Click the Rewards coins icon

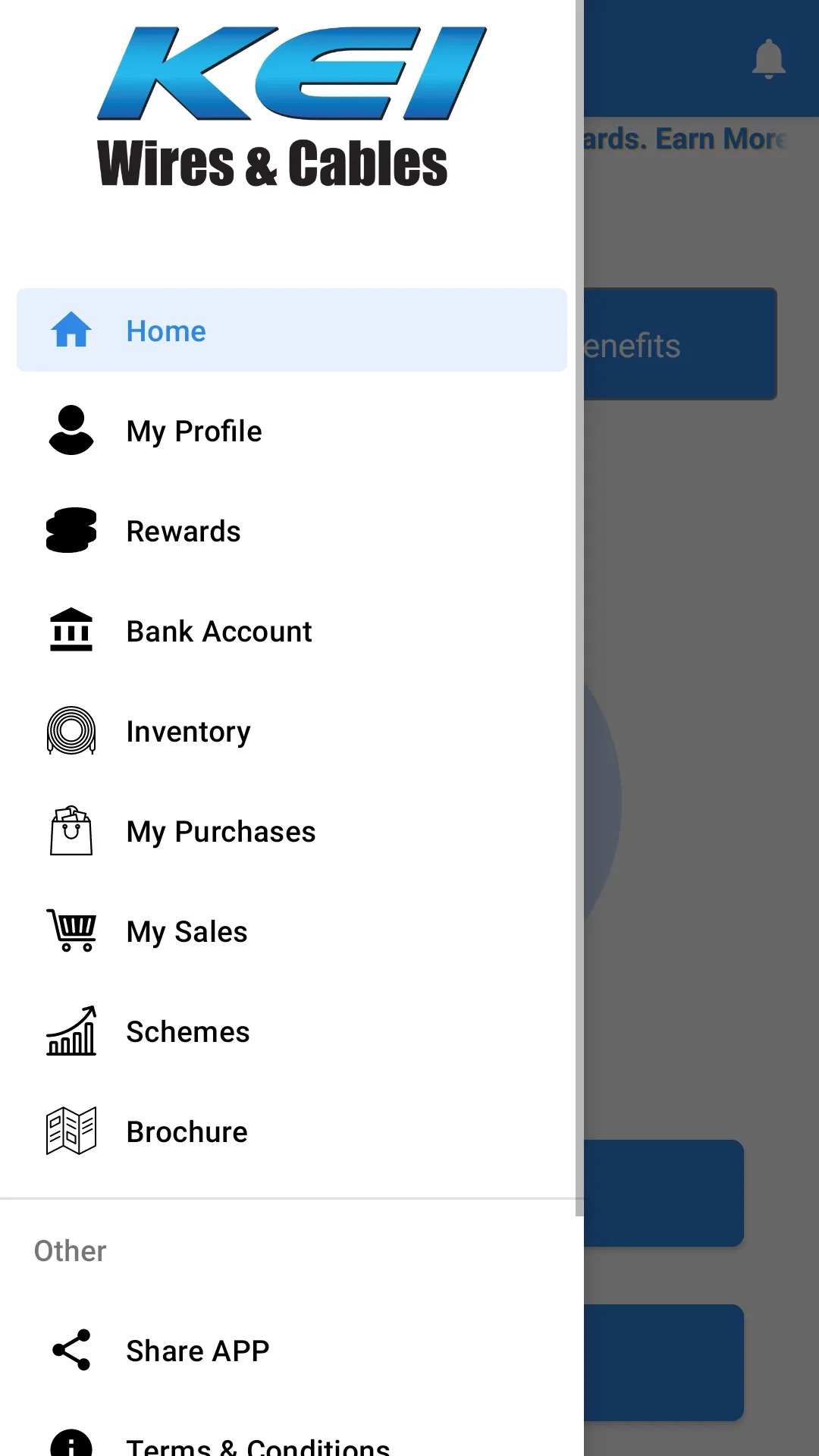71,531
